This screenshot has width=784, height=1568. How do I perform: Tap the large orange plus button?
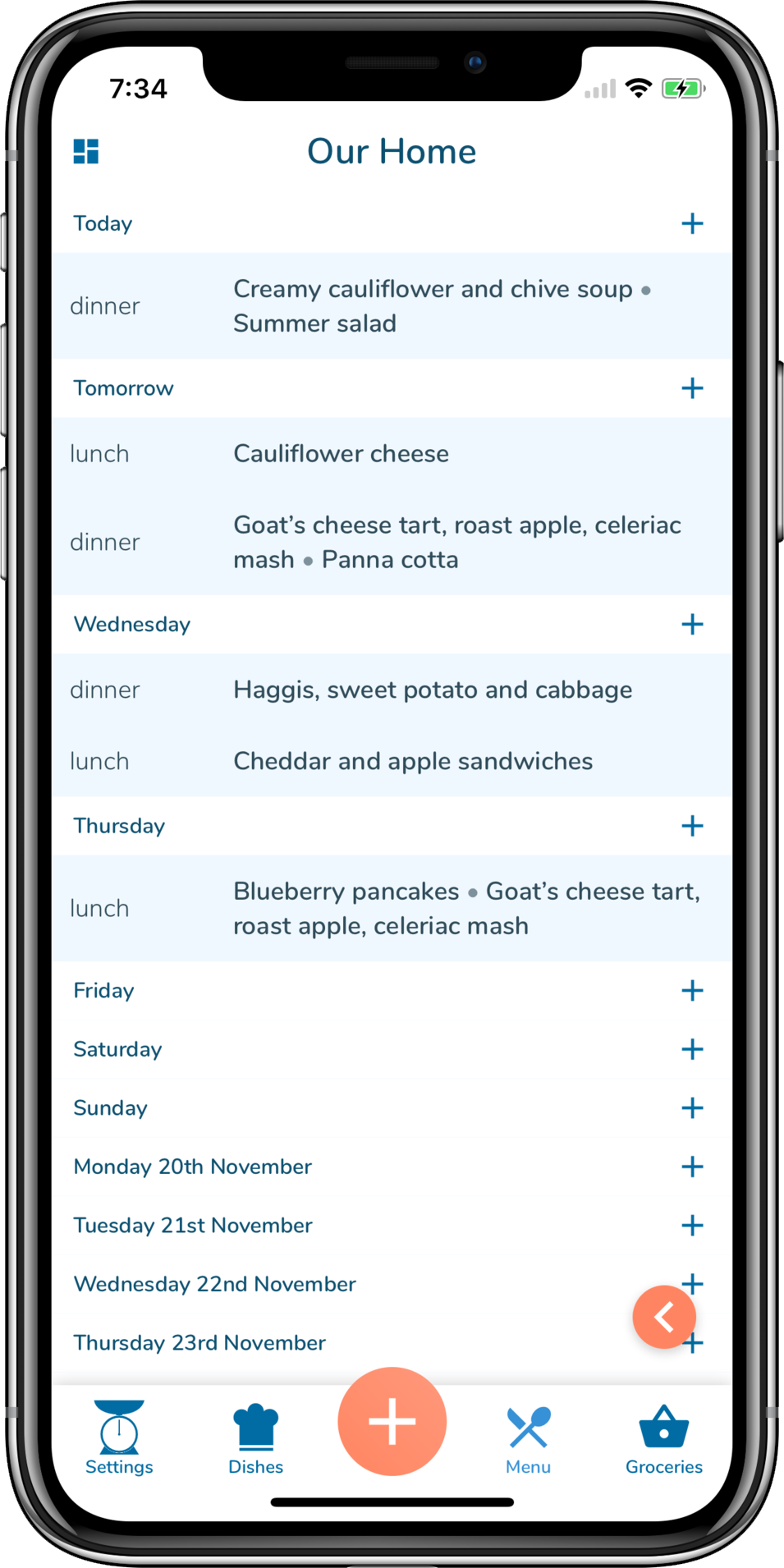[392, 1421]
